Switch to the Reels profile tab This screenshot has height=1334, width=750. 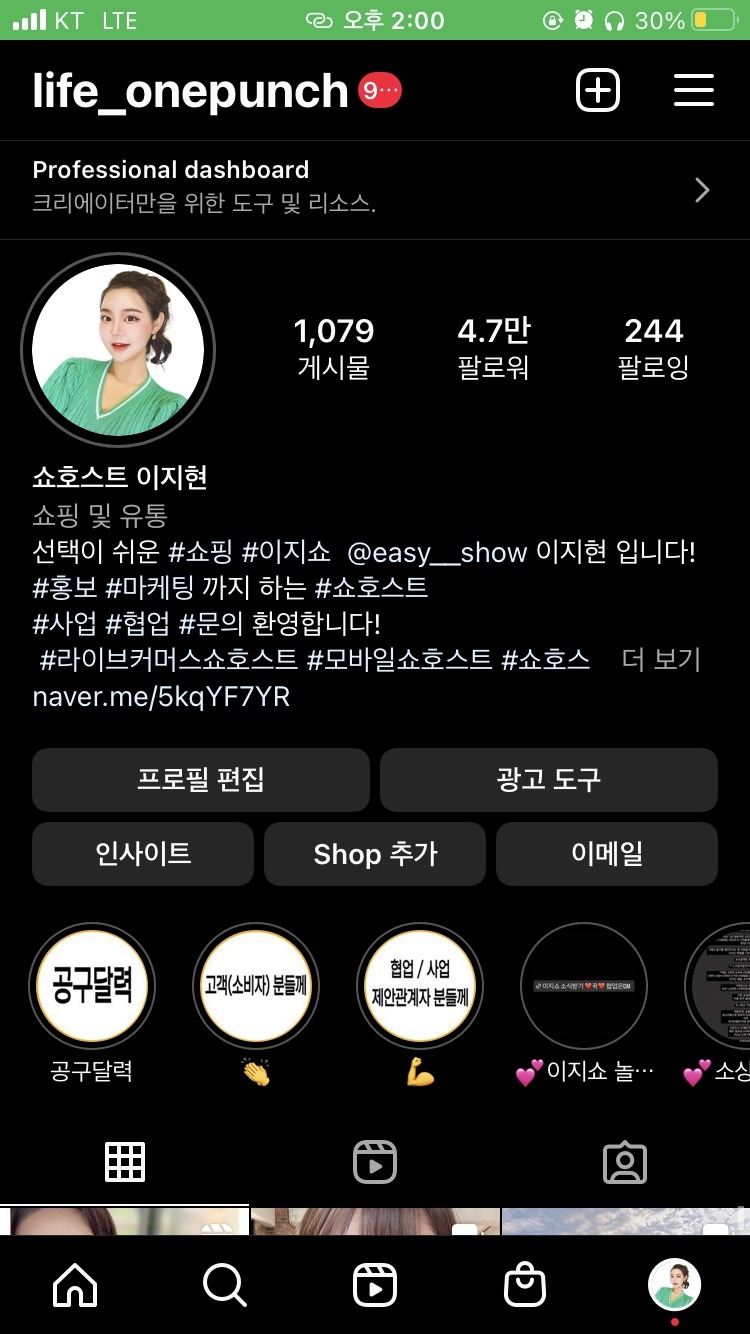coord(375,1163)
